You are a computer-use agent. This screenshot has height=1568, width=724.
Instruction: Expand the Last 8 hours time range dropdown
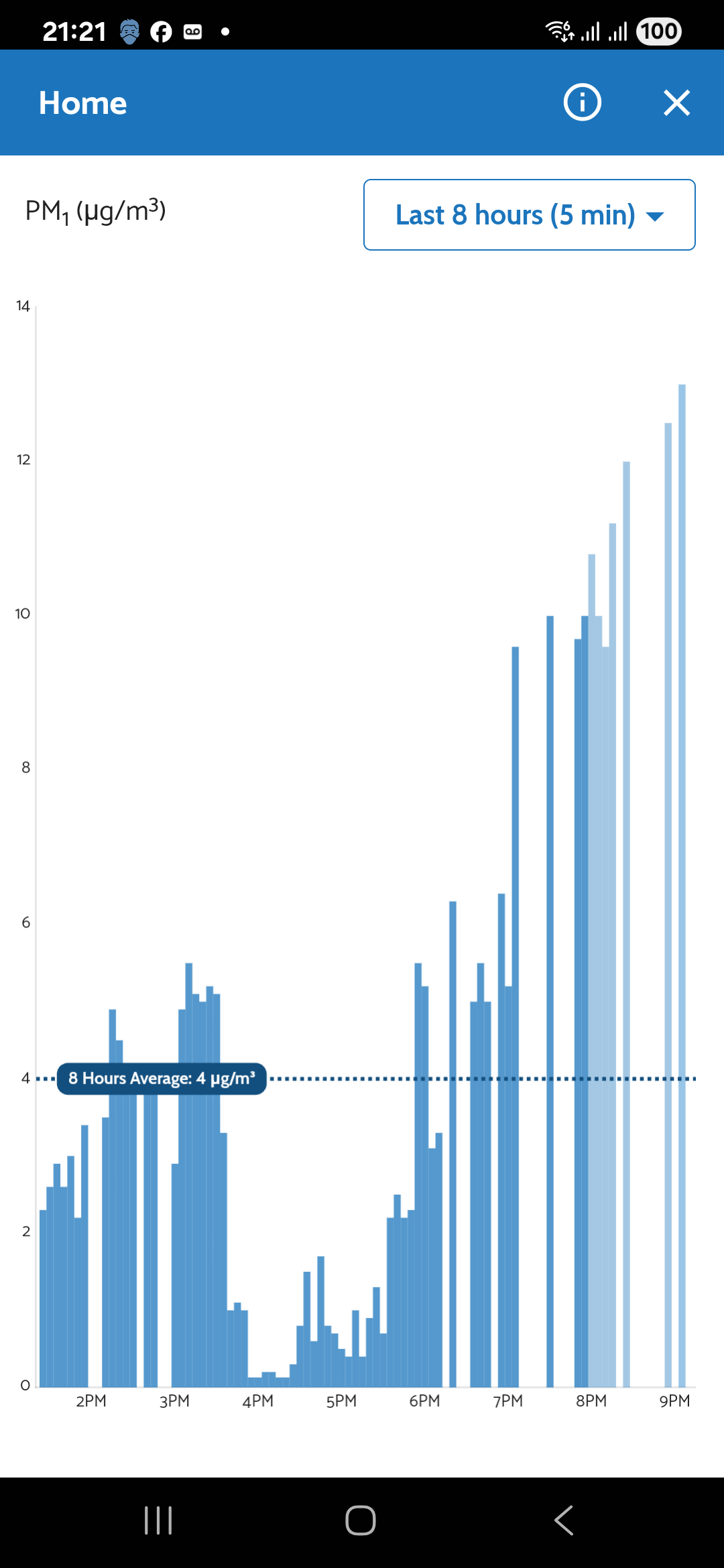pyautogui.click(x=529, y=215)
